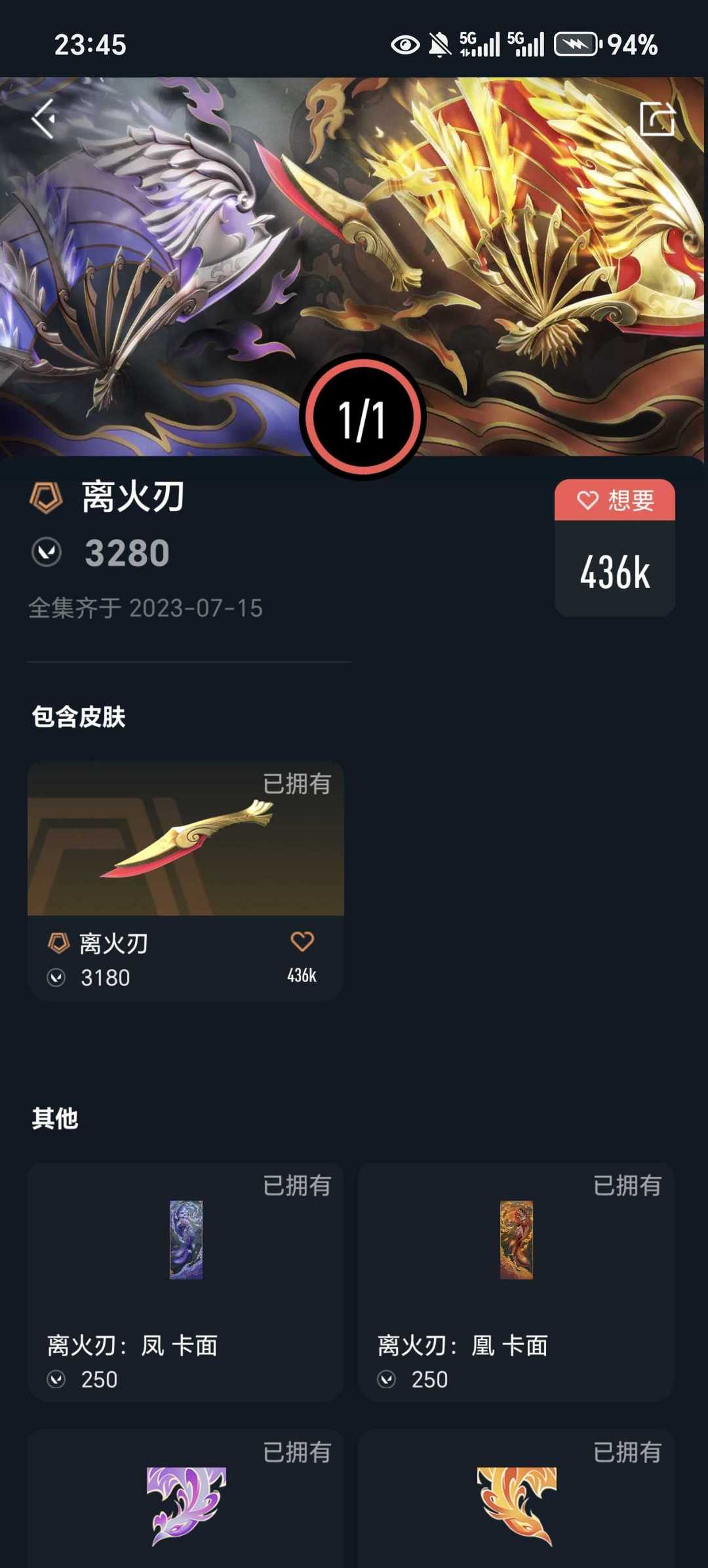This screenshot has height=1568, width=708.
Task: Open the purple phoenix spray item
Action: pyautogui.click(x=186, y=1499)
